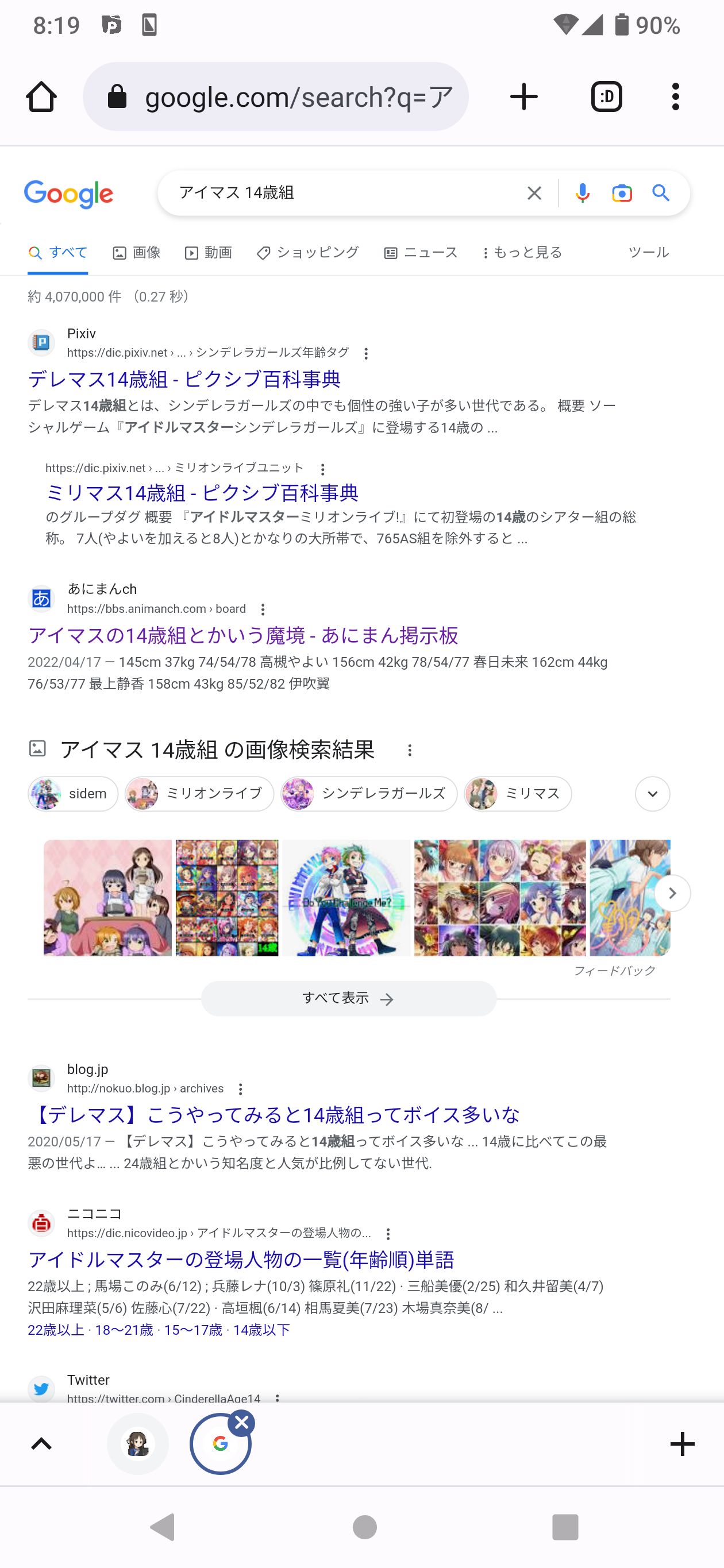Open the ミリマス14歳組 ピクシブ百科事典 result
This screenshot has height=1568, width=724.
coord(202,492)
